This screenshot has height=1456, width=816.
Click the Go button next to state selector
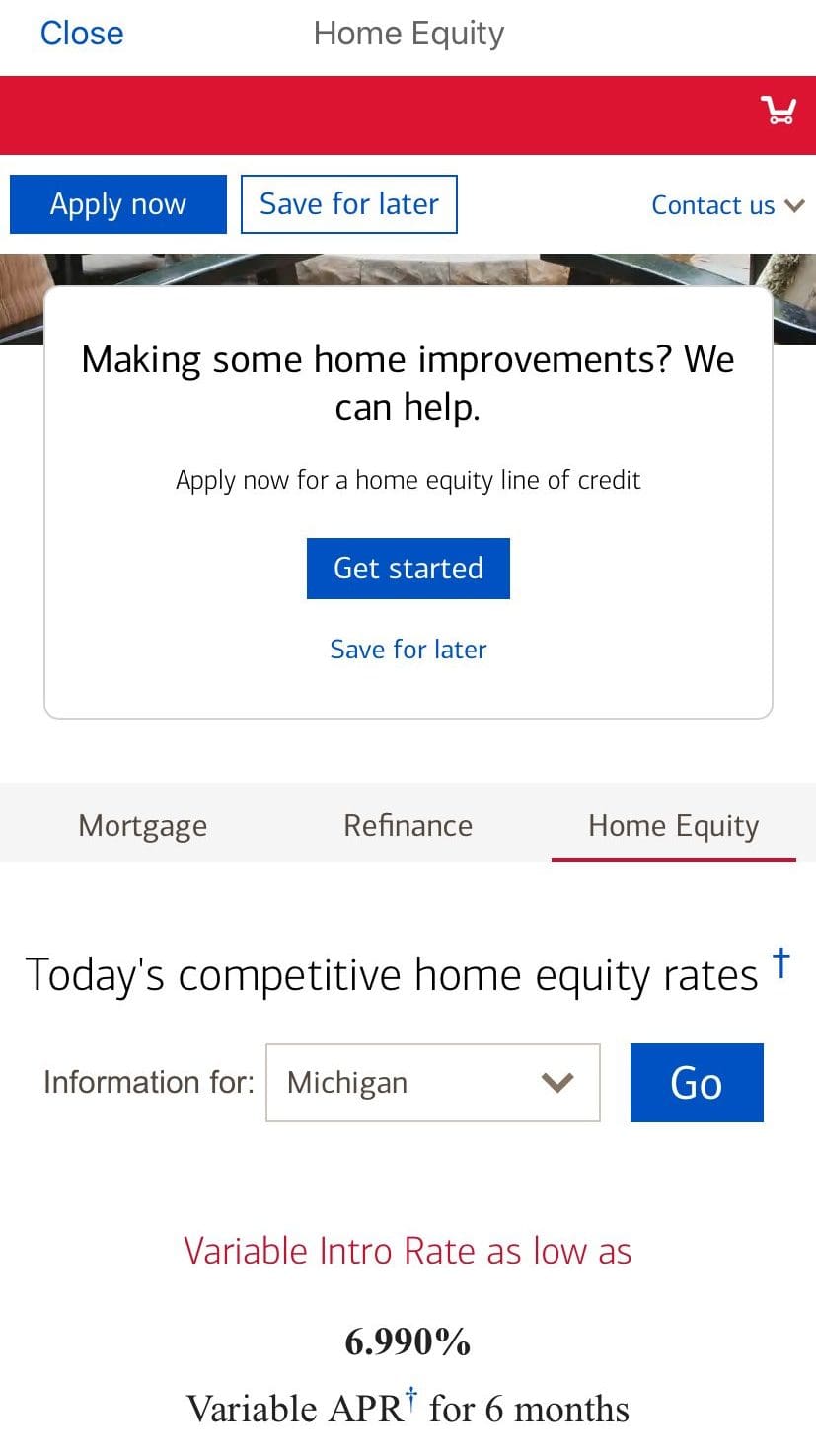pyautogui.click(x=696, y=1082)
